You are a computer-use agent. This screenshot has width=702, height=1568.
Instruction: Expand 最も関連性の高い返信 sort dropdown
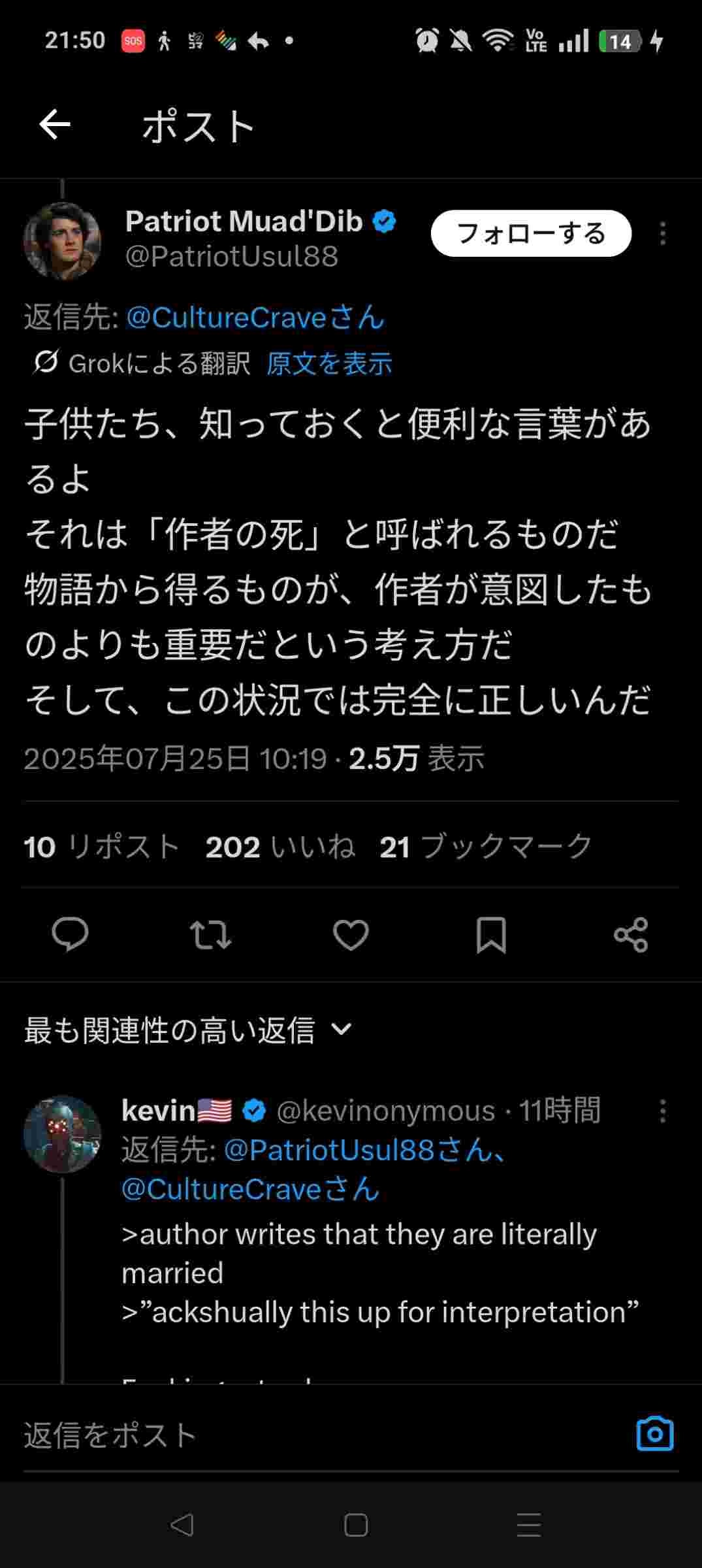188,1030
